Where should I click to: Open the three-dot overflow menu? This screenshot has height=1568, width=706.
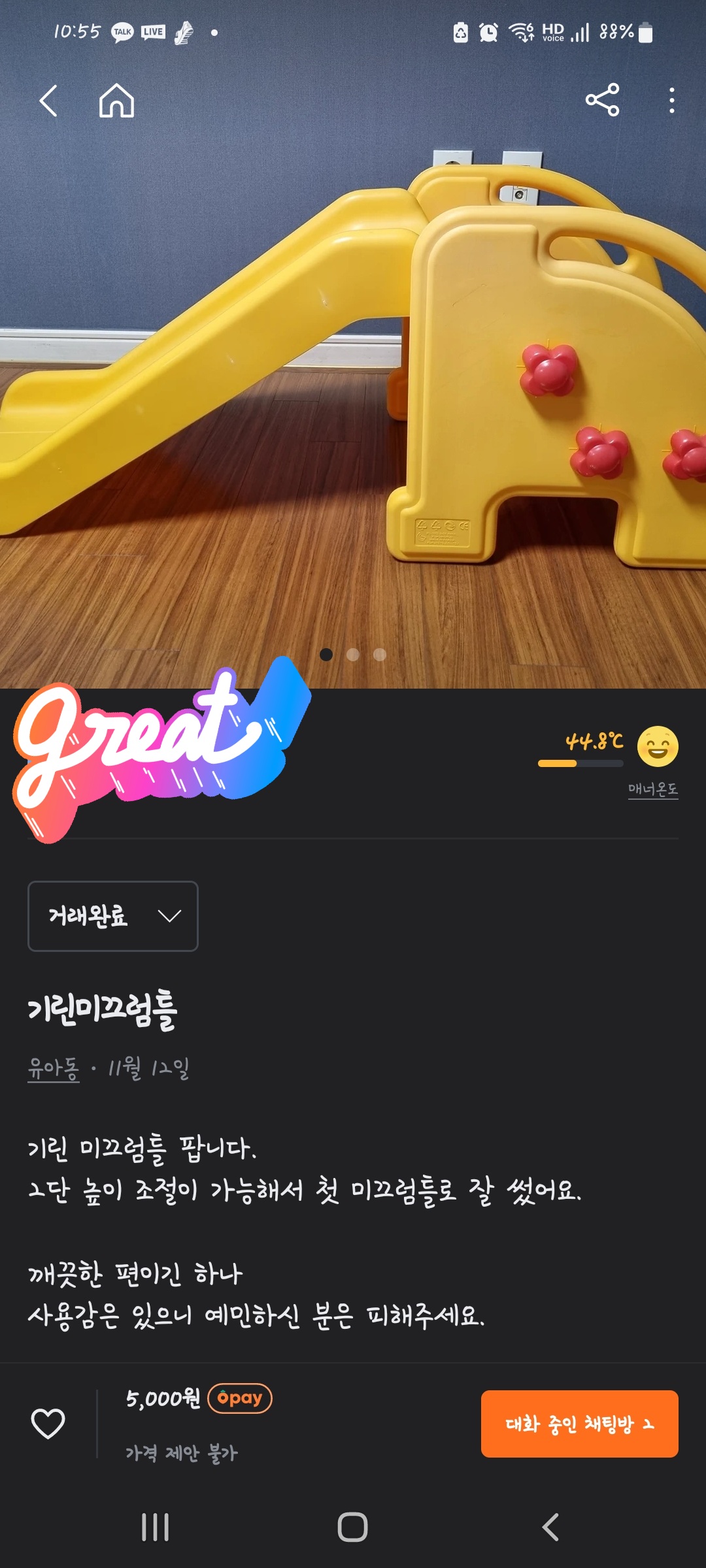[671, 101]
